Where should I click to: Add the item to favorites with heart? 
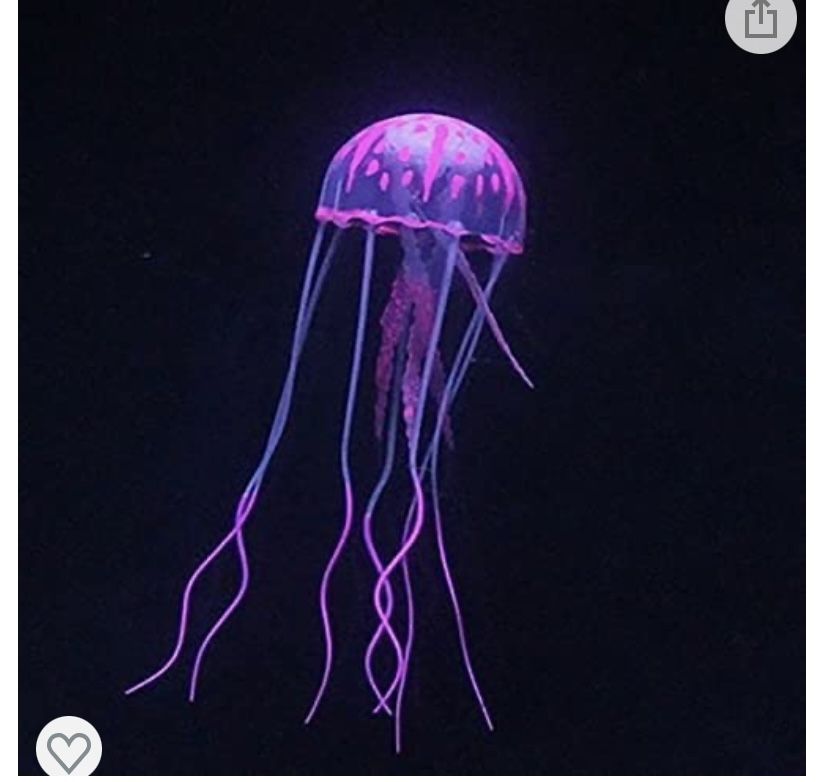coord(69,751)
